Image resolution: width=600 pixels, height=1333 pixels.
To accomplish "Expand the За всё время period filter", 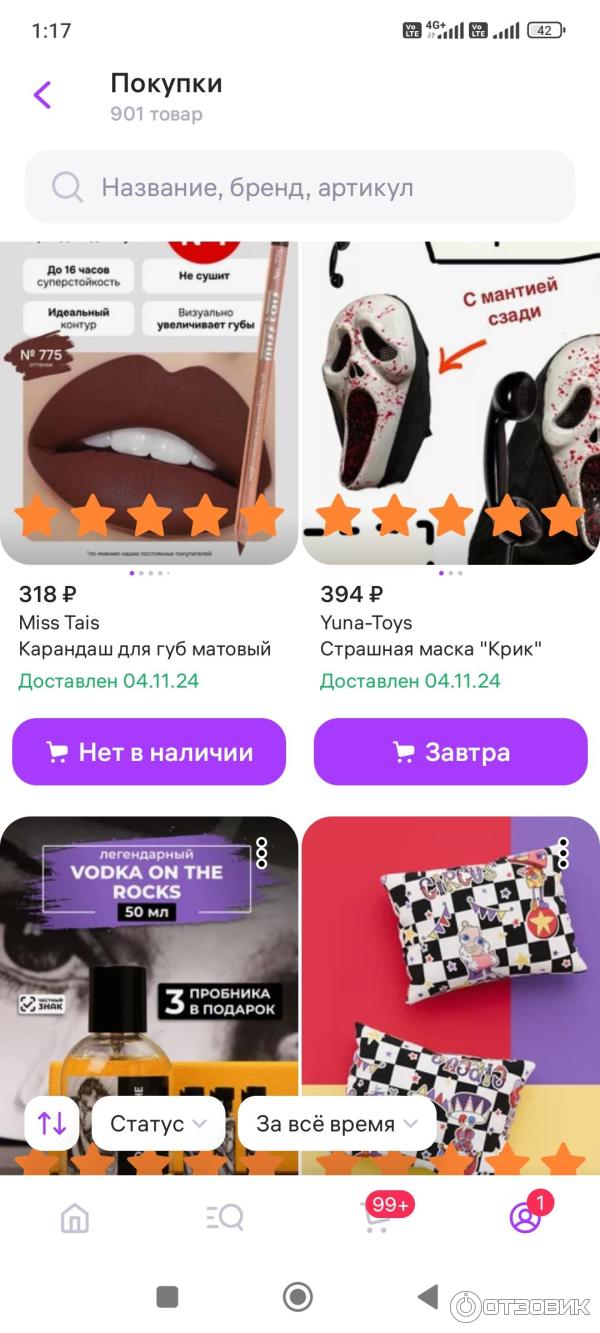I will coord(337,1124).
